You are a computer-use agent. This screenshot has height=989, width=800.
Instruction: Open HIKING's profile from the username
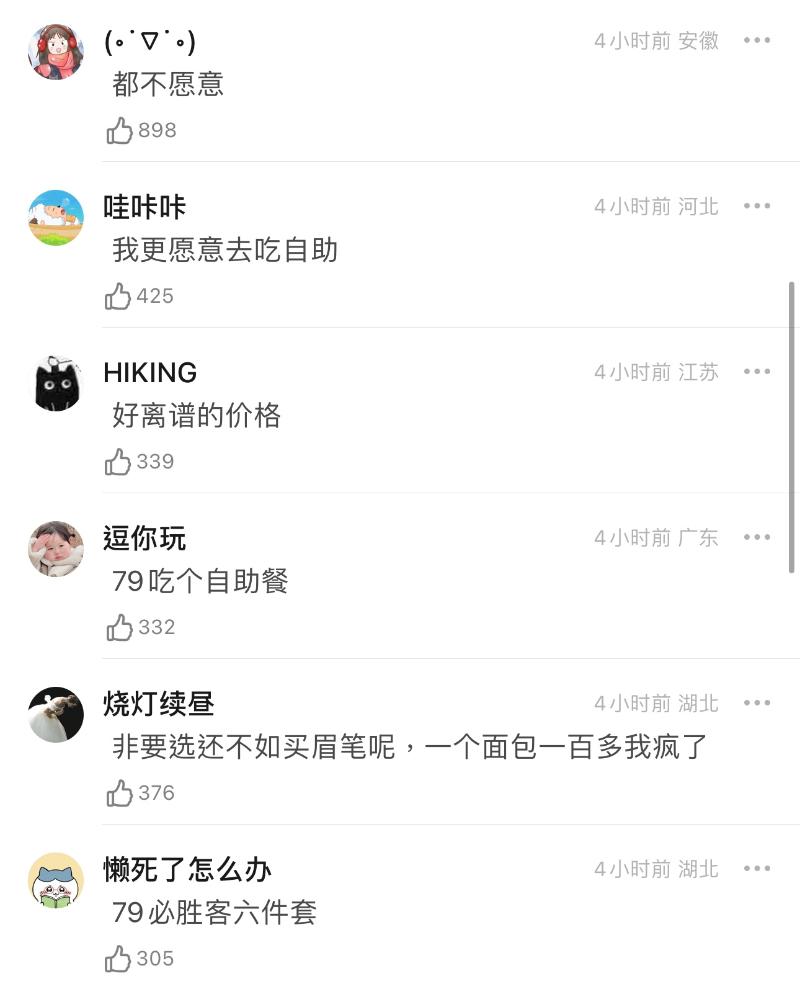click(x=150, y=372)
